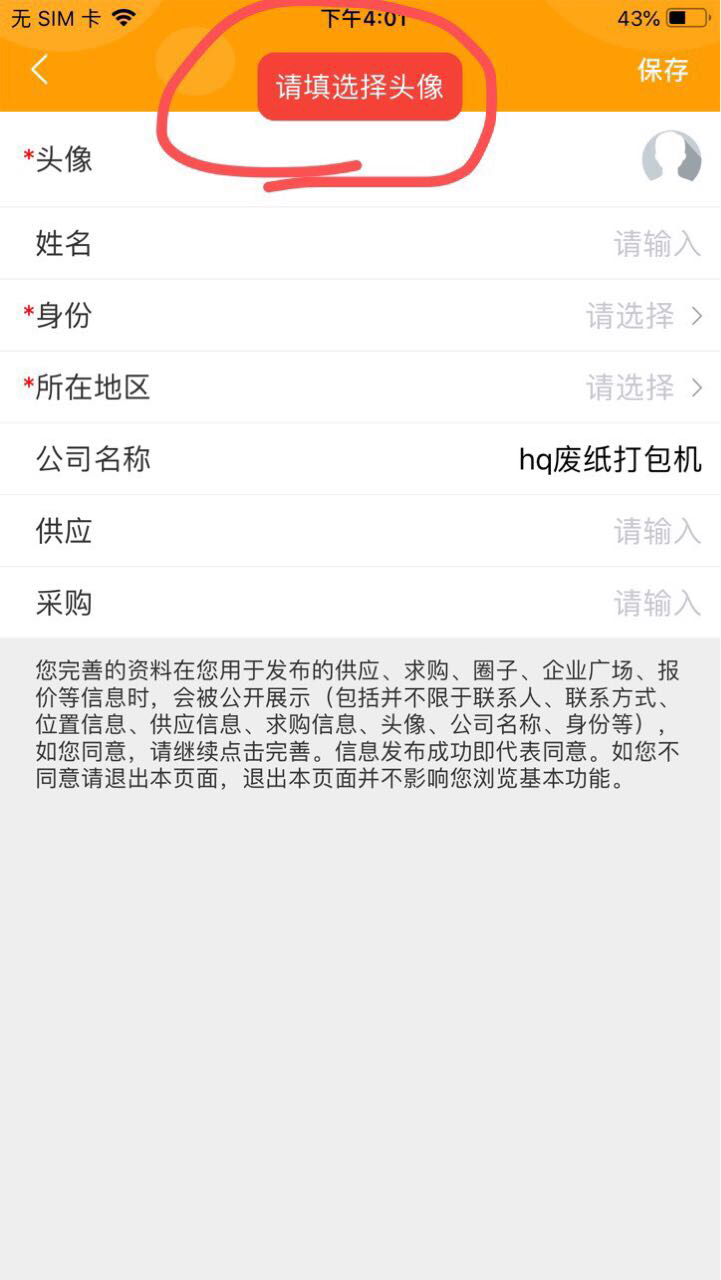The width and height of the screenshot is (721, 1280).
Task: Choose a profile picture in 头像 row
Action: click(670, 158)
